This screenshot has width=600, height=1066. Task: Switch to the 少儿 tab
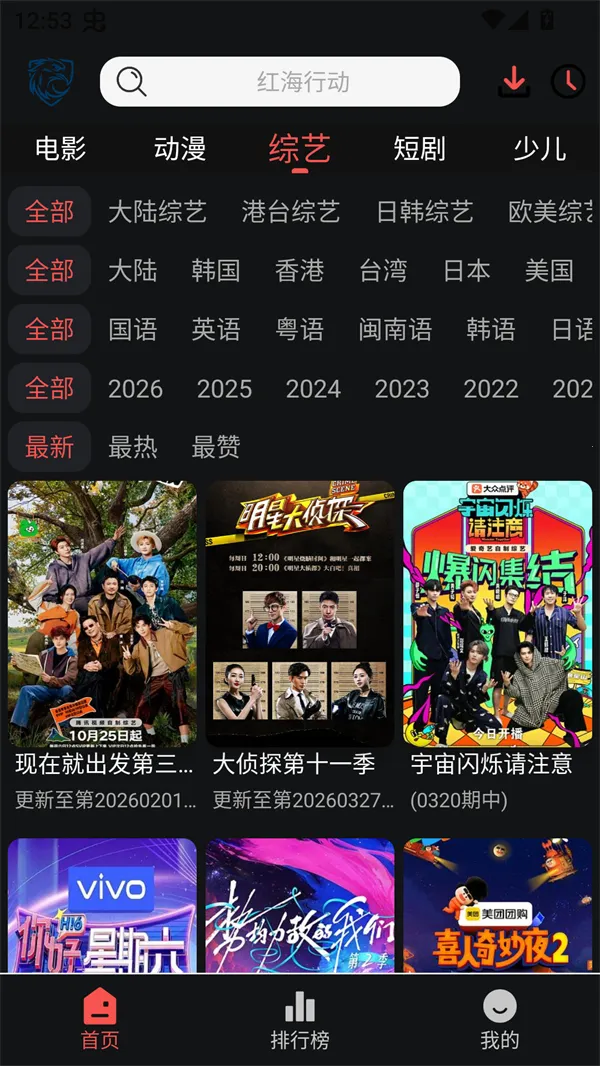tap(540, 149)
